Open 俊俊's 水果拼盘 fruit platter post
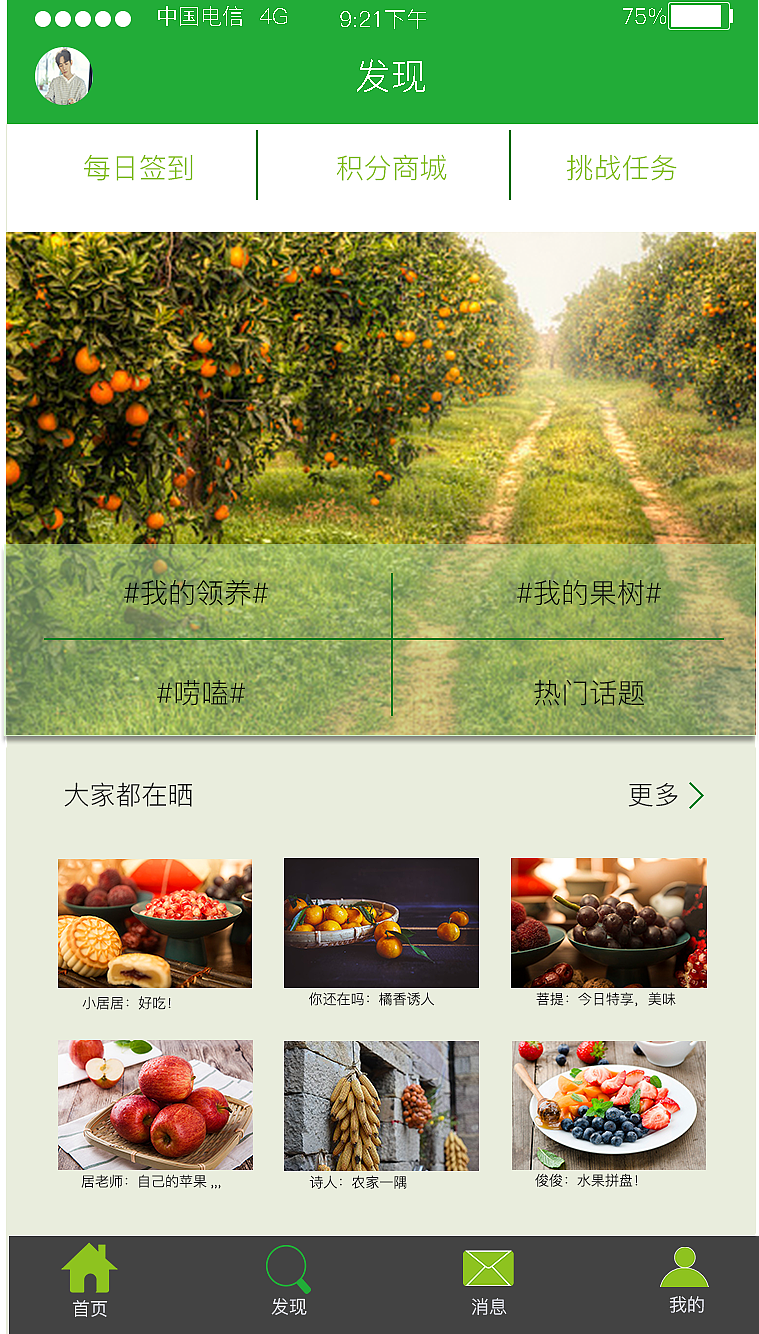The width and height of the screenshot is (759, 1334). (608, 1105)
